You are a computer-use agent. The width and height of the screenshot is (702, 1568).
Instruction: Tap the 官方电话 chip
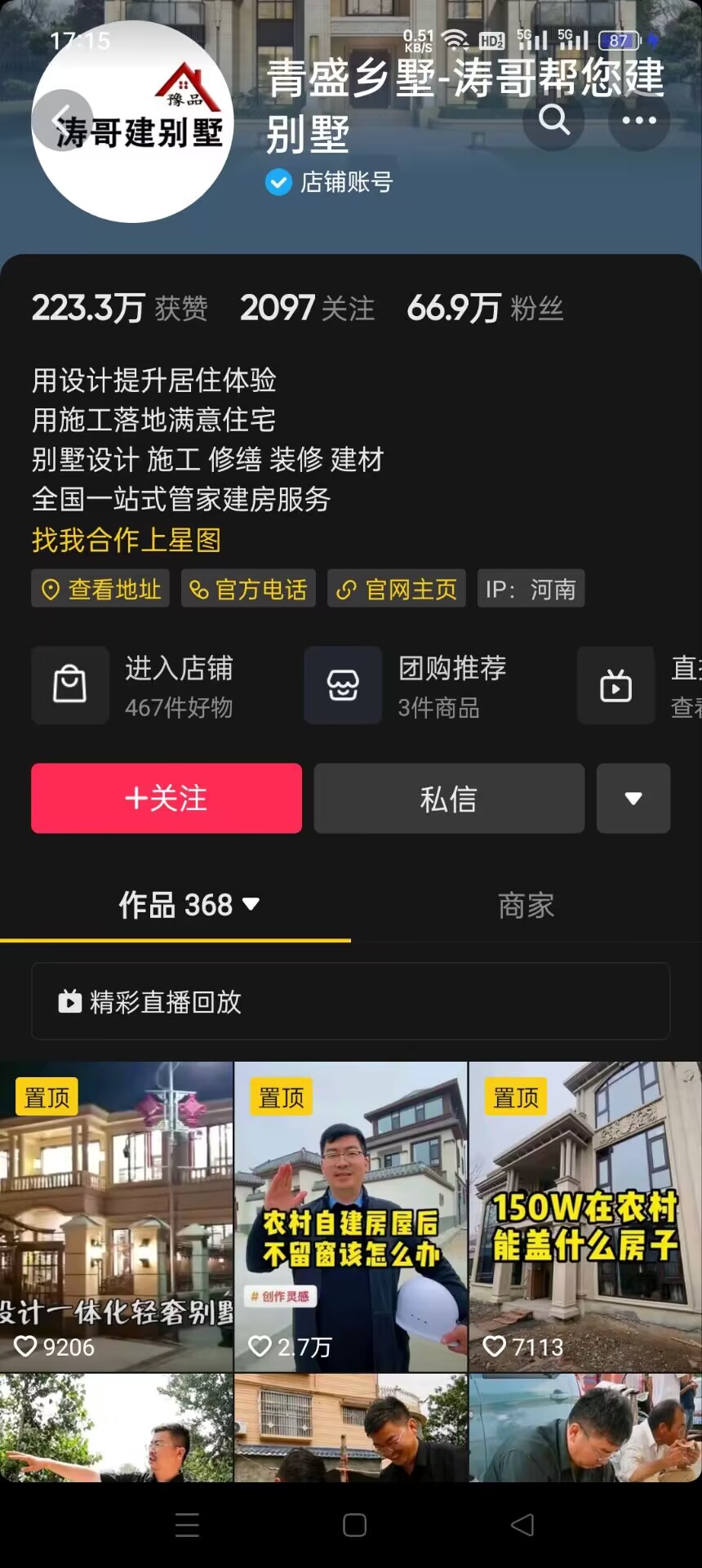click(248, 589)
